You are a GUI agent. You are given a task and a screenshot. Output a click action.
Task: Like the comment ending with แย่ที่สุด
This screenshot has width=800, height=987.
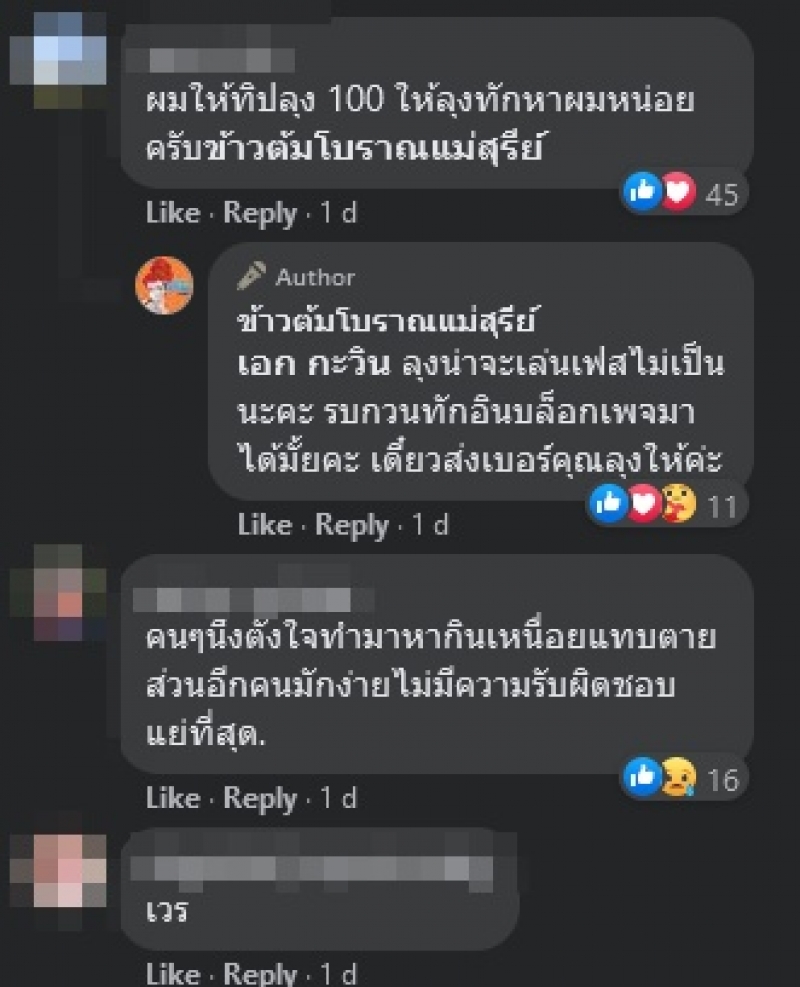point(172,798)
